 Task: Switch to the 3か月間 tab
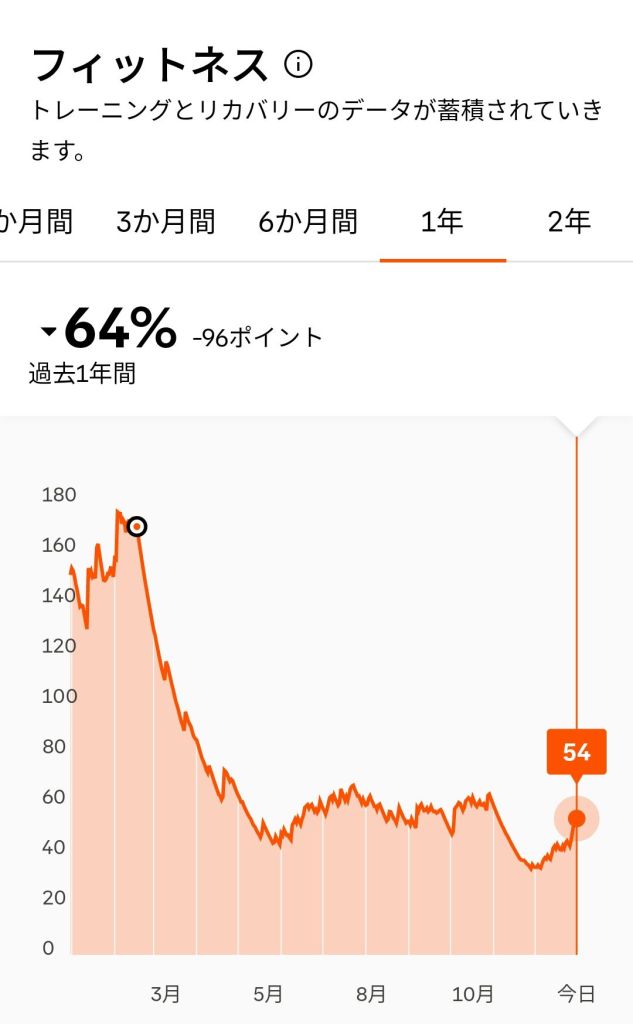coord(166,221)
